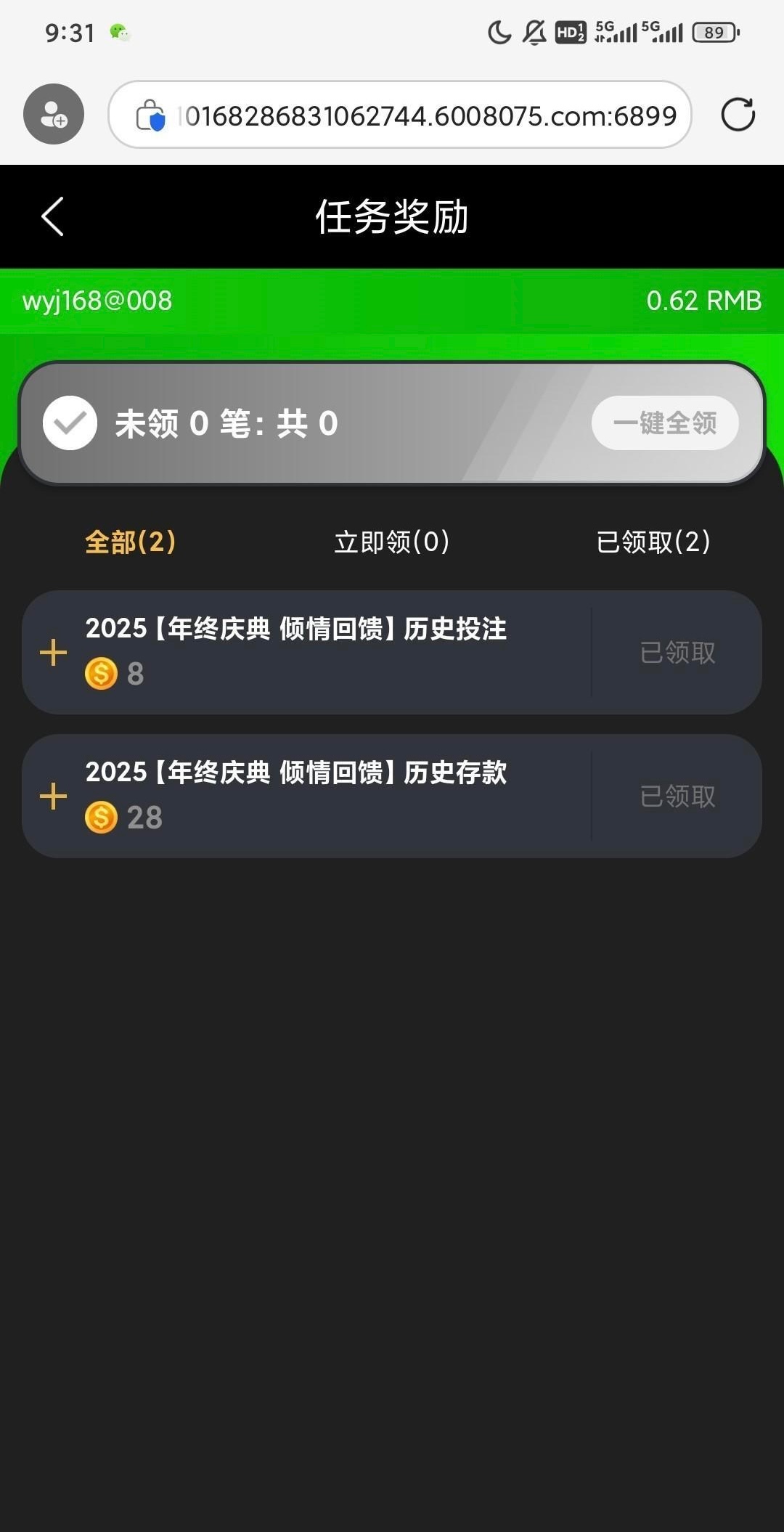Switch to the 已领取(2) tab
This screenshot has width=784, height=1532.
[x=653, y=542]
